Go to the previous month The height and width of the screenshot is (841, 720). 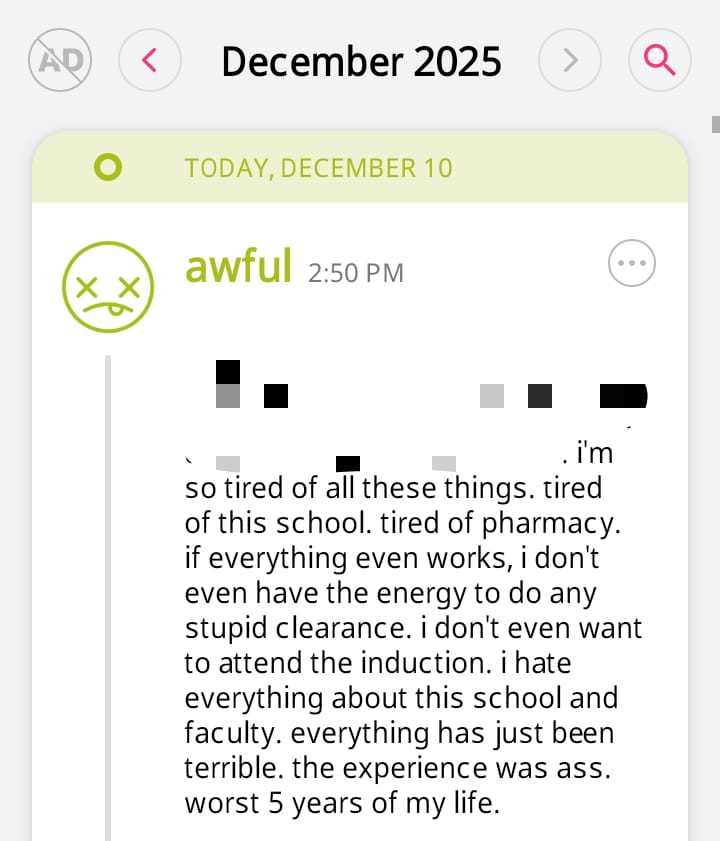click(x=150, y=61)
